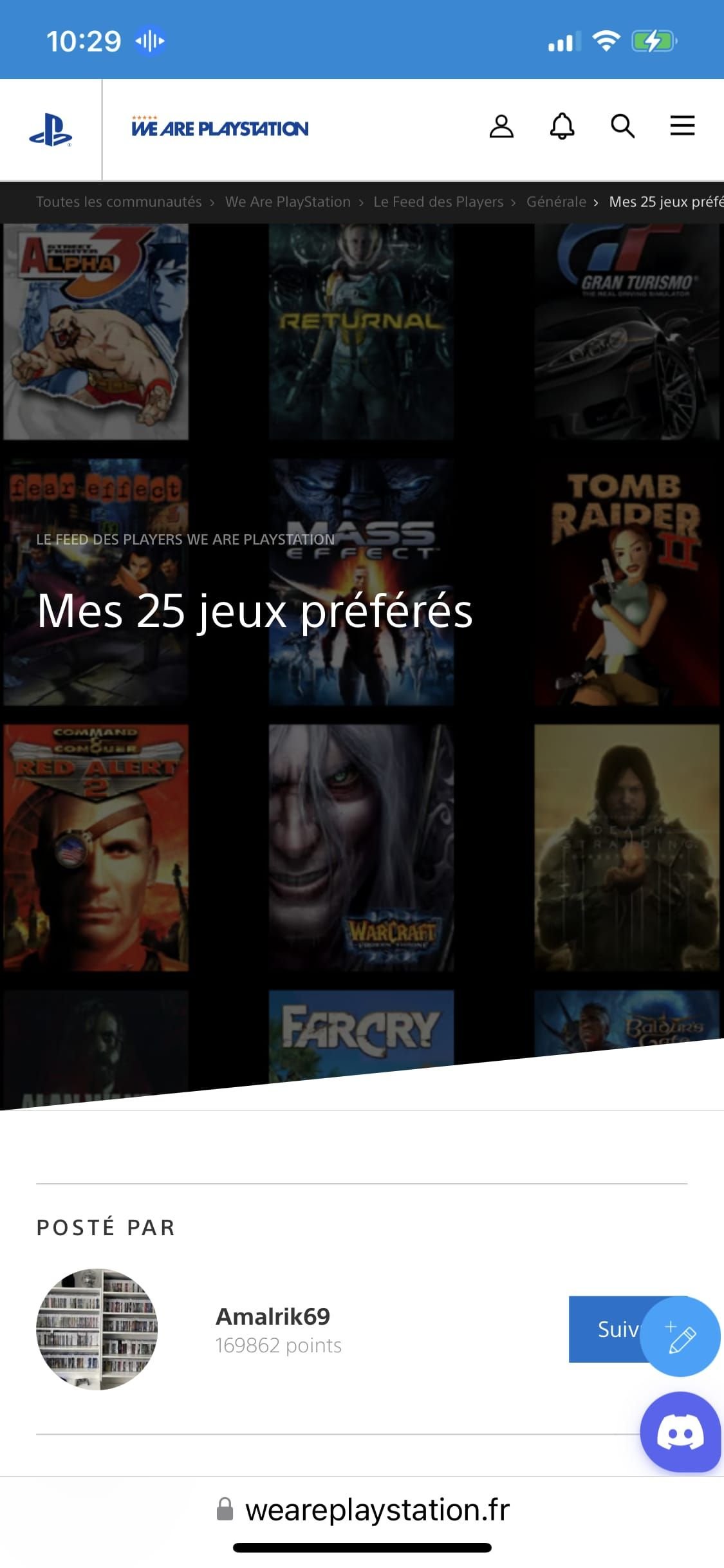Screen dimensions: 724x1568
Task: Open the Générale breadcrumb
Action: 556,202
